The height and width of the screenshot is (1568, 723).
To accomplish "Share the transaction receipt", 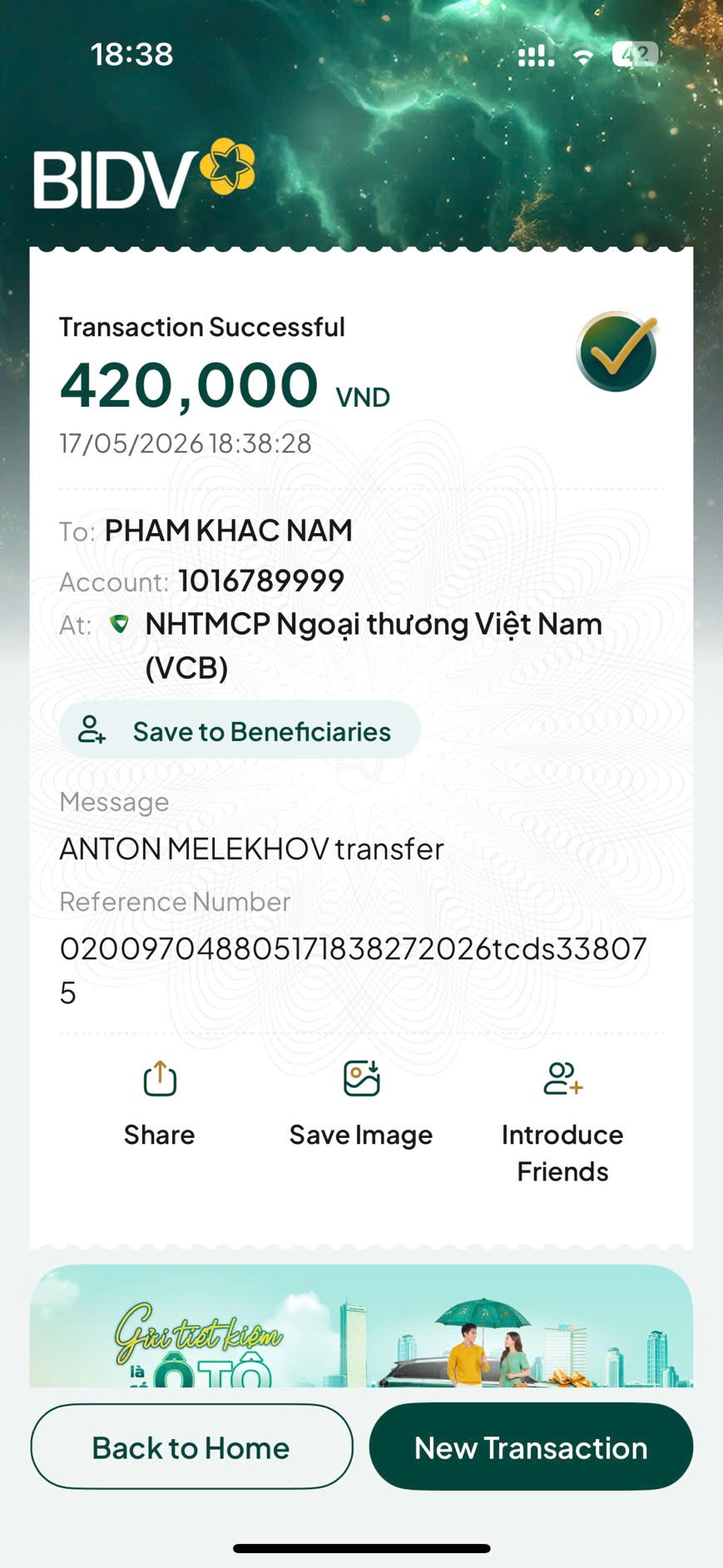I will click(x=159, y=1104).
